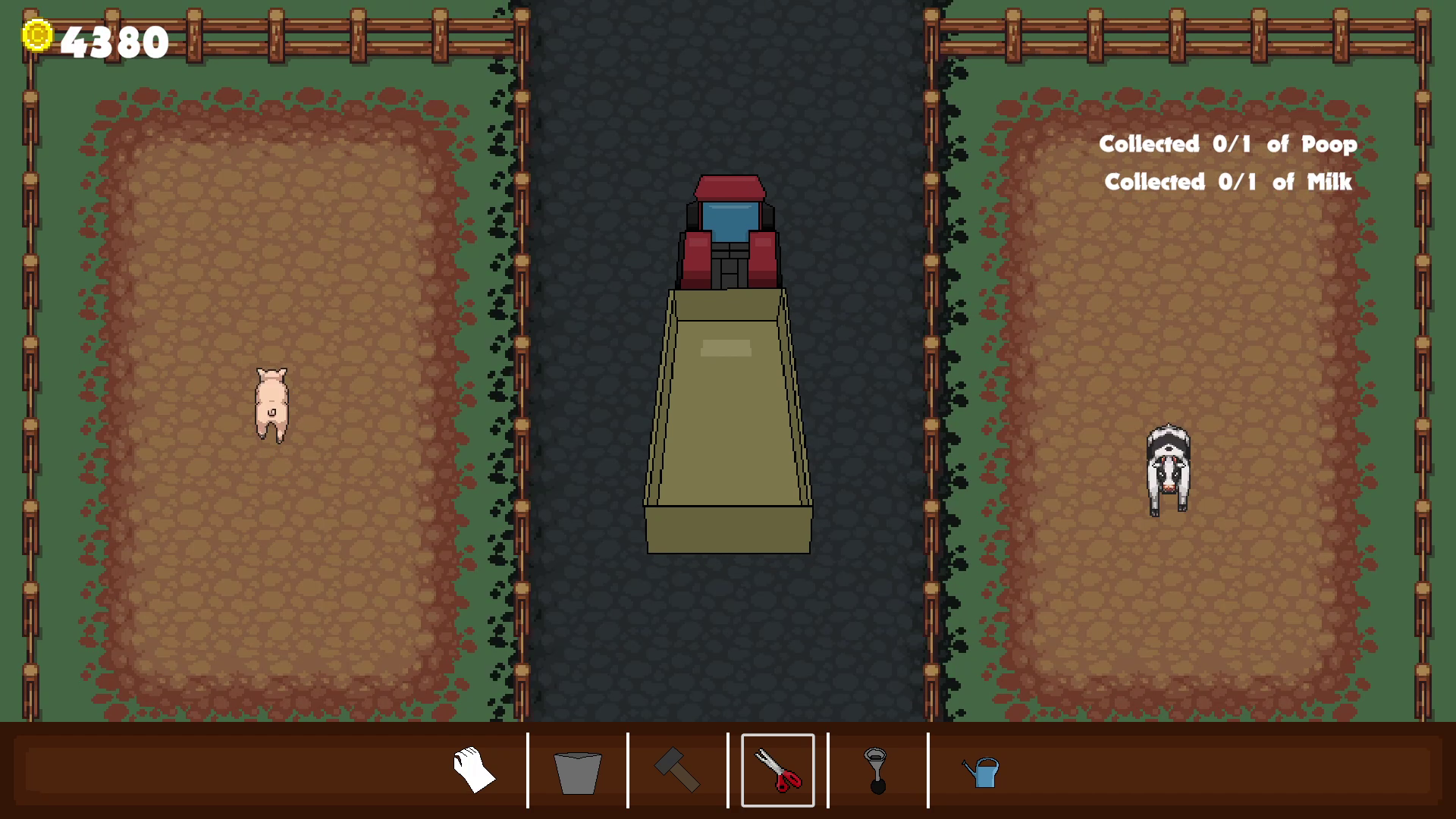
Task: Pick the shovel tool
Action: [x=877, y=770]
